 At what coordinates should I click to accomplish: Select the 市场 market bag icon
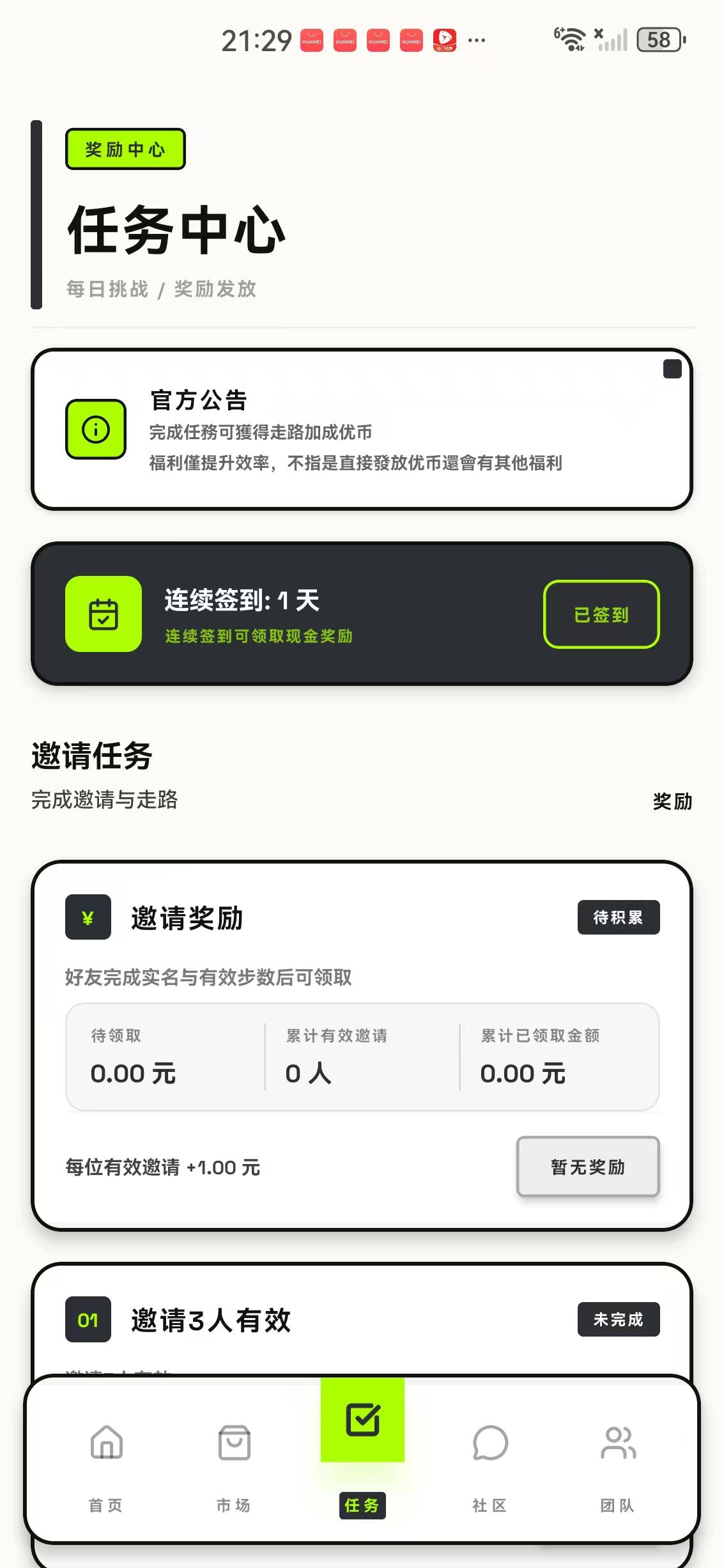234,1442
